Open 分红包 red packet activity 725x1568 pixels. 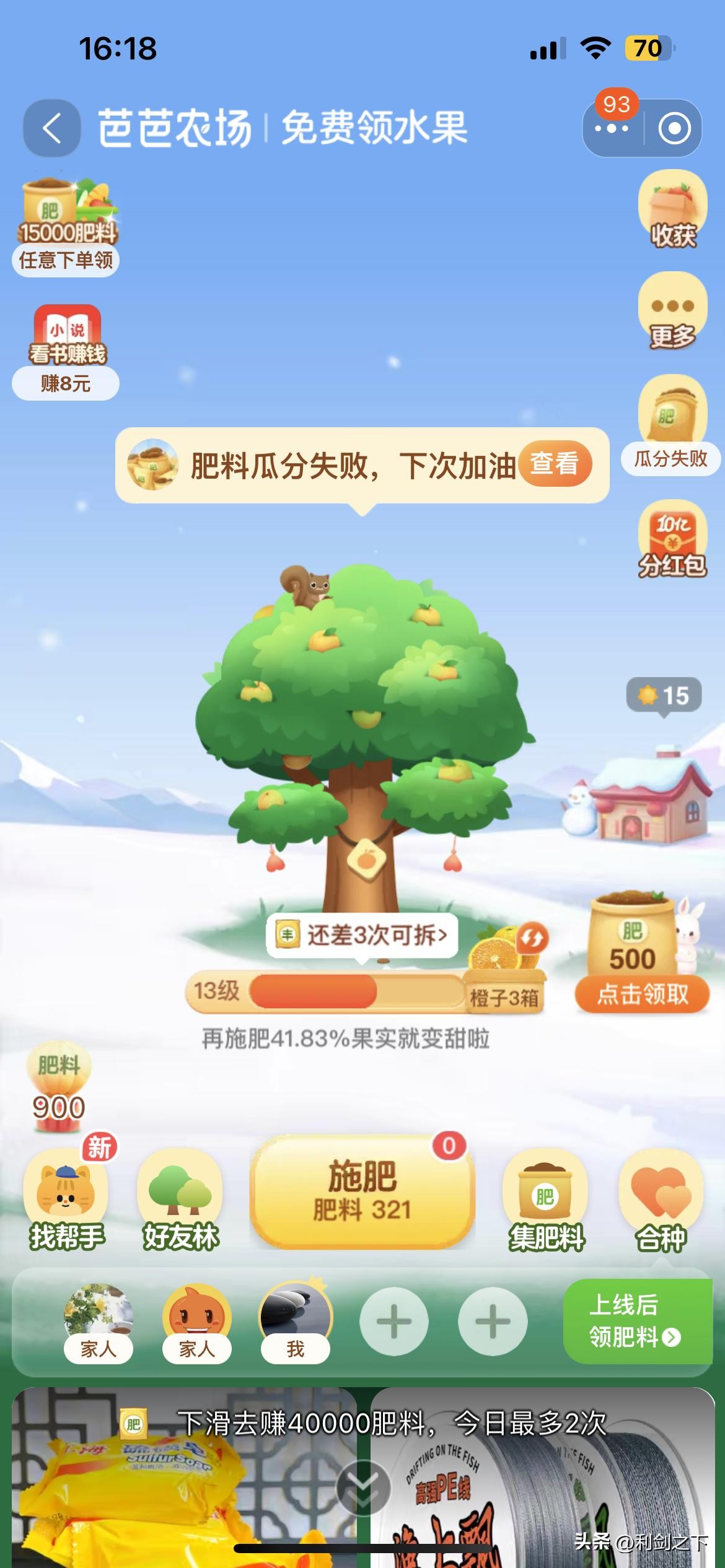[x=672, y=539]
